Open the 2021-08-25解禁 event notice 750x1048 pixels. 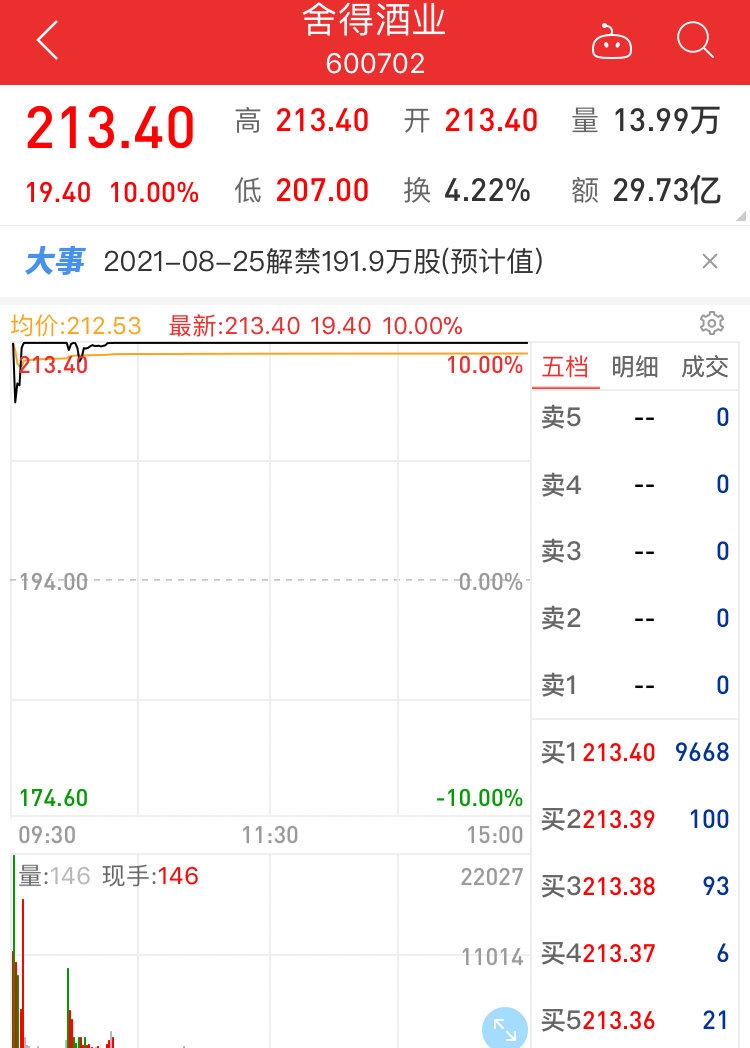coord(323,262)
